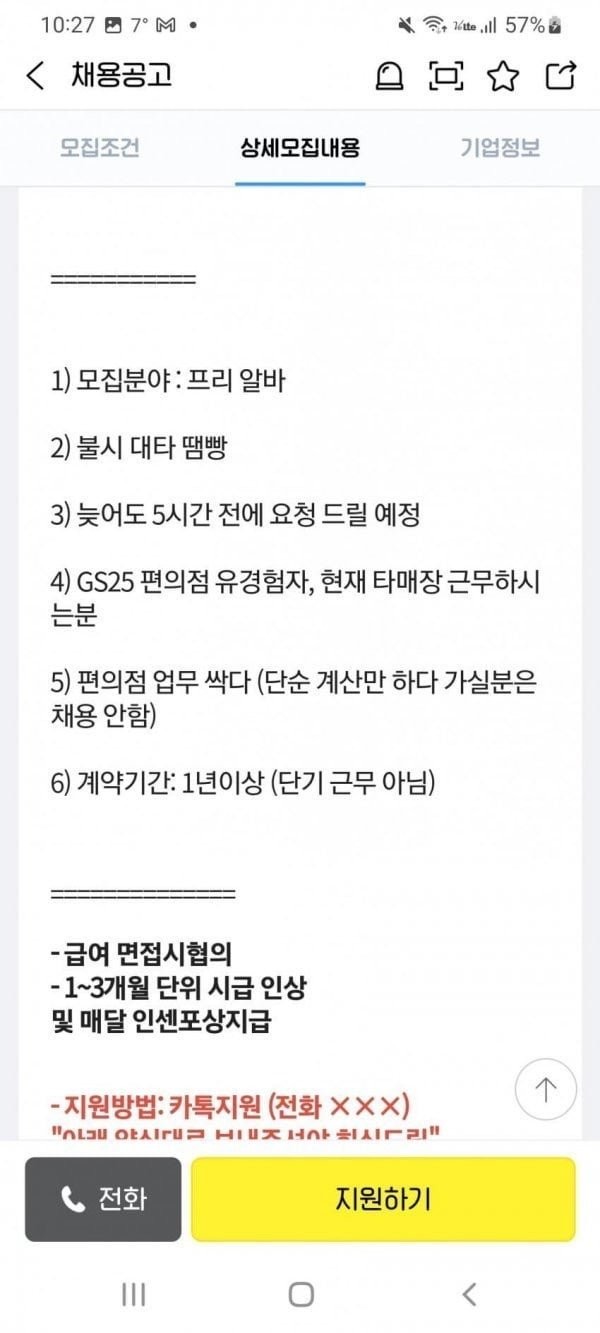Apply using the 지원하기 button
The height and width of the screenshot is (1333, 600).
383,1199
